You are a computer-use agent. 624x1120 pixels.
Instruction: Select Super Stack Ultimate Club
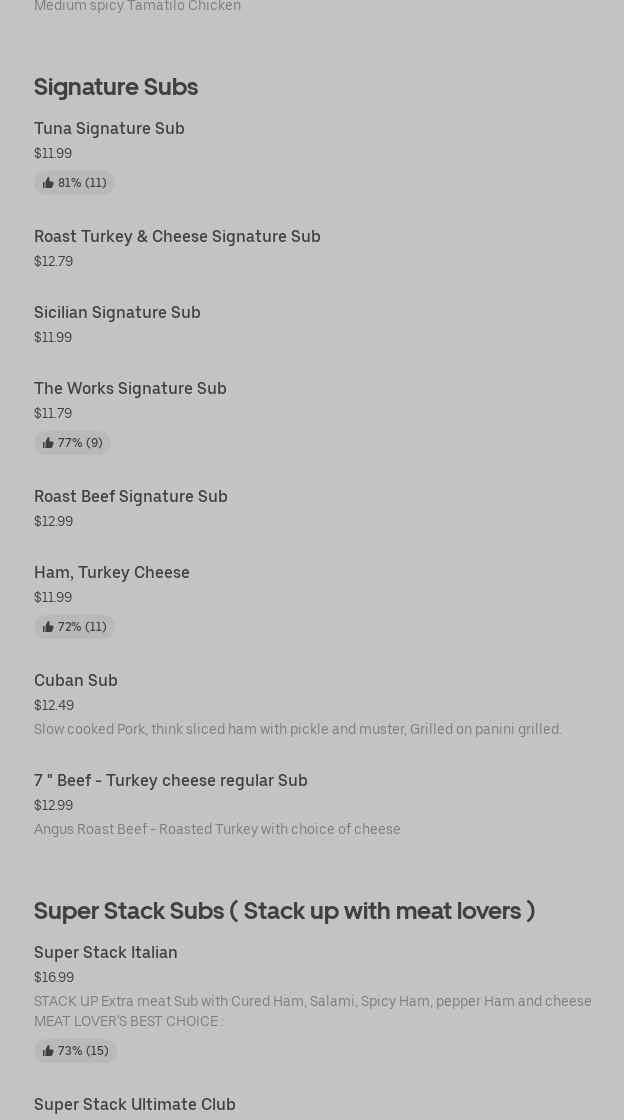click(x=134, y=1104)
